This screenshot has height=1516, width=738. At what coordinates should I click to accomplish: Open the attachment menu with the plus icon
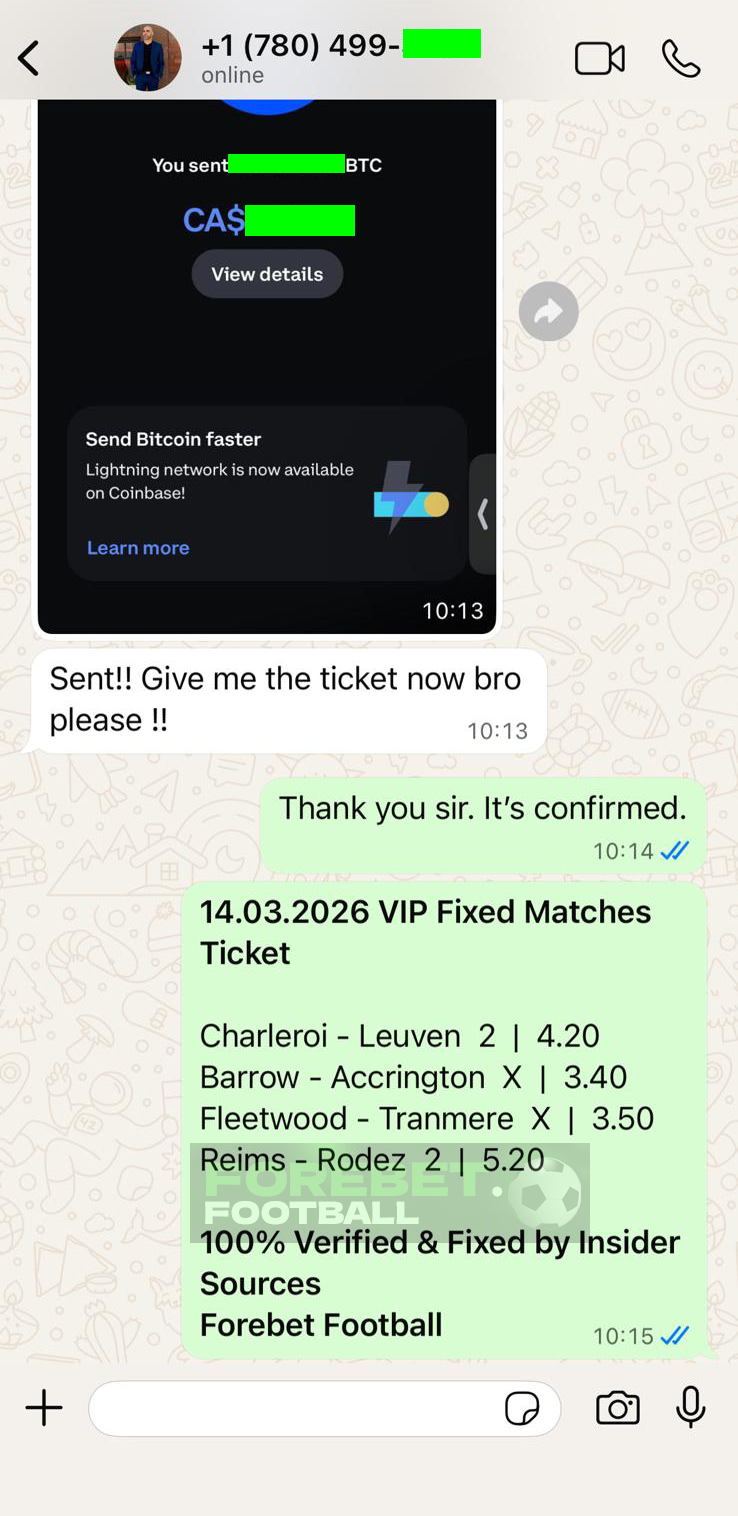tap(42, 1408)
